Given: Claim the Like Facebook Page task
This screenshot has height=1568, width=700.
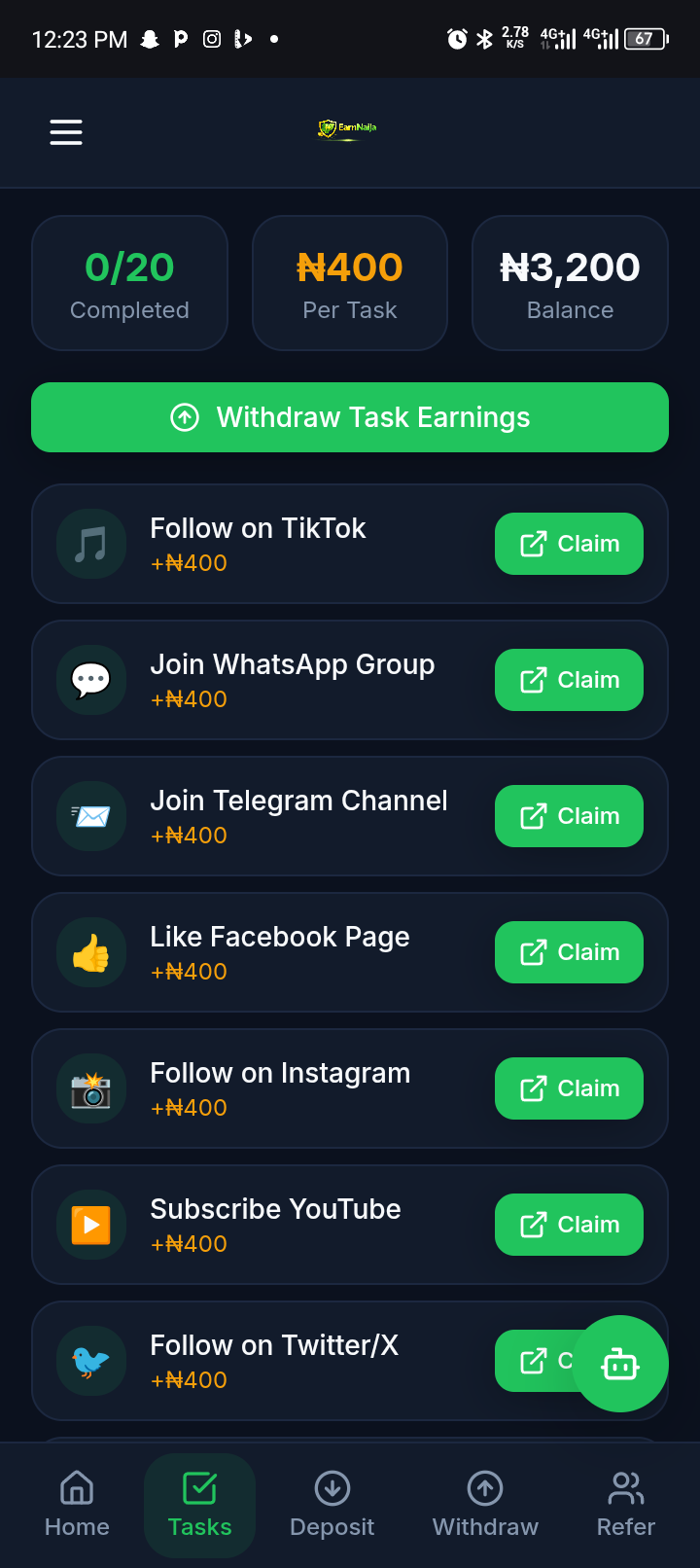Looking at the screenshot, I should click(x=569, y=952).
